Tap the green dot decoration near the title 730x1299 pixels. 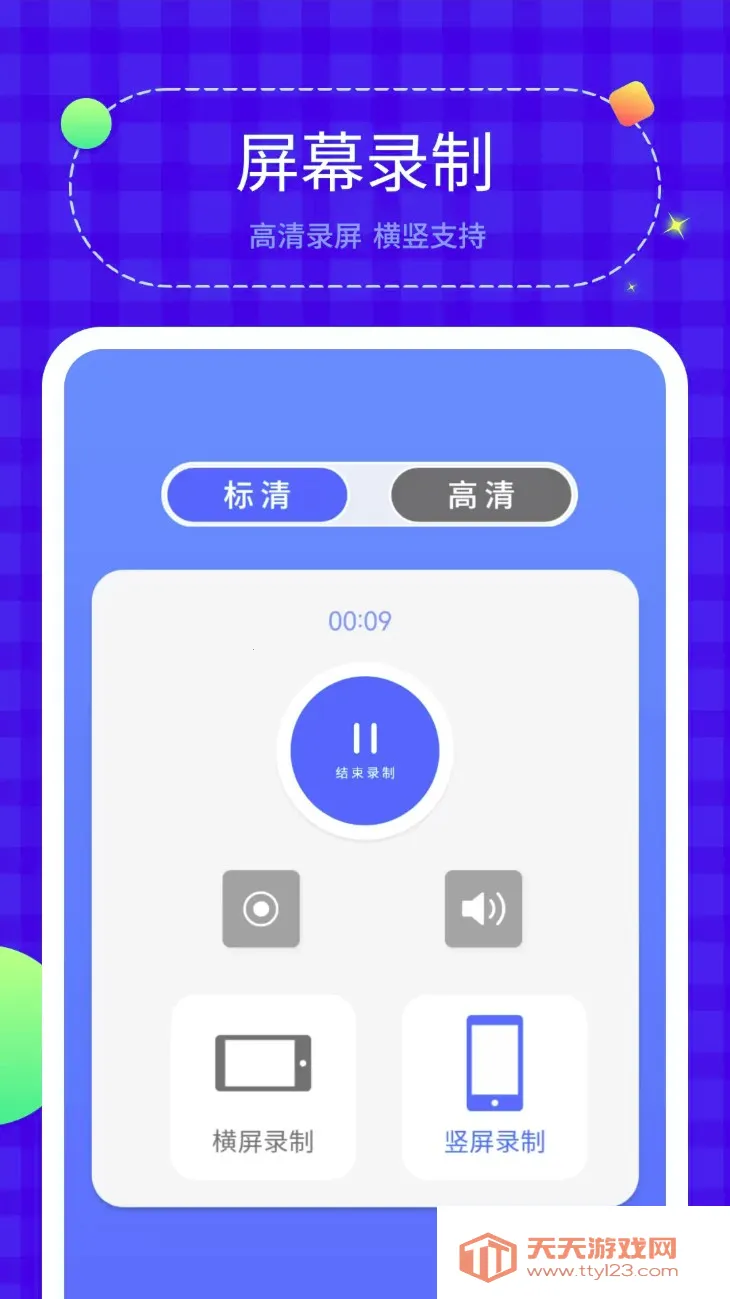(85, 122)
